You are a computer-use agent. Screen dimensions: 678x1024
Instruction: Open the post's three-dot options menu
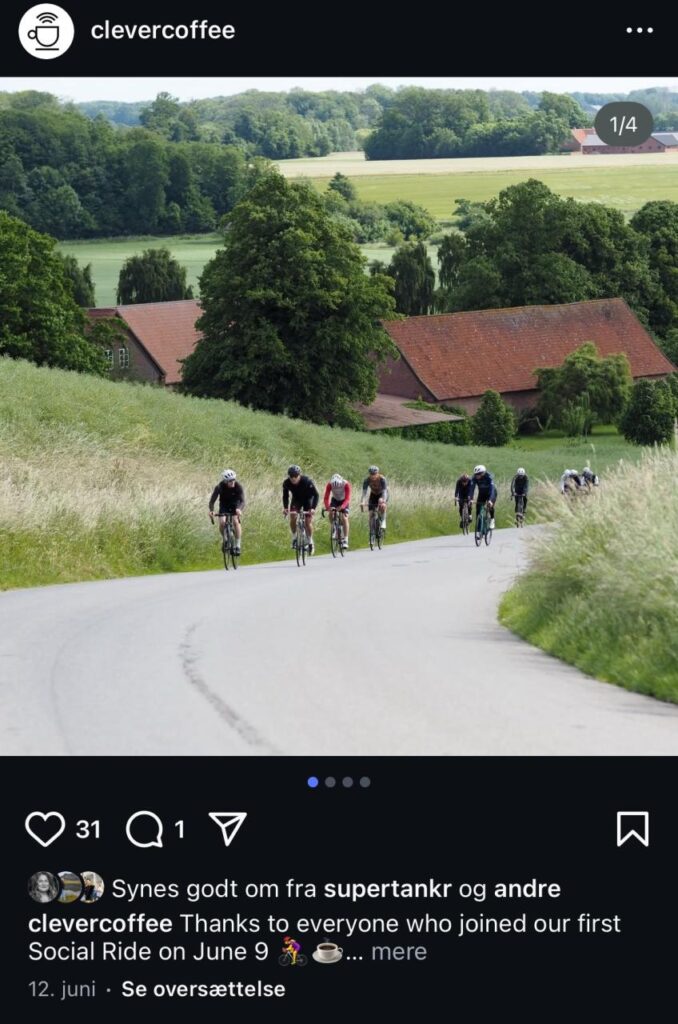click(x=639, y=30)
